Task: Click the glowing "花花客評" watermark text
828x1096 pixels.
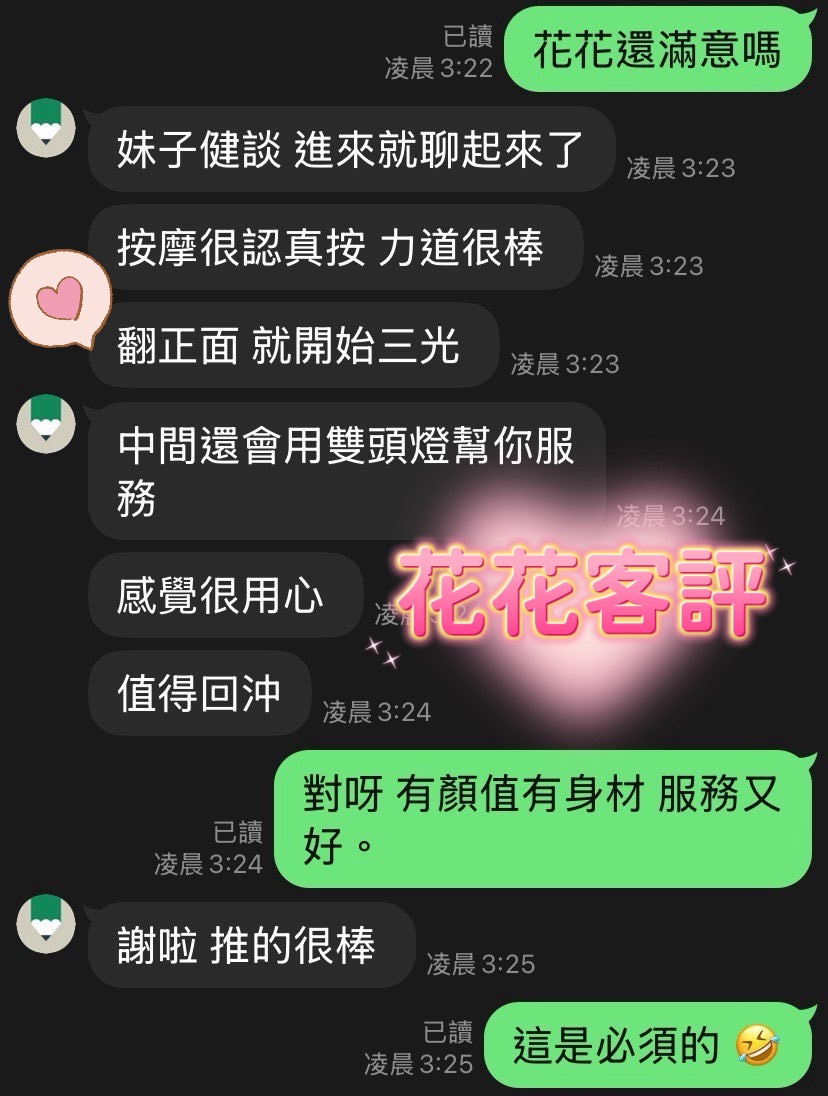Action: coord(583,592)
